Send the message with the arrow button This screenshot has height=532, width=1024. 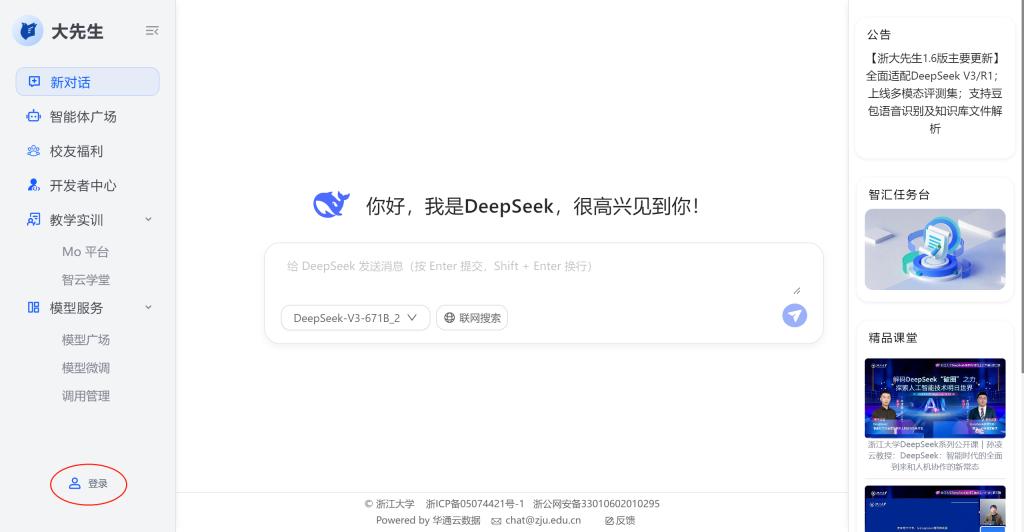tap(794, 316)
